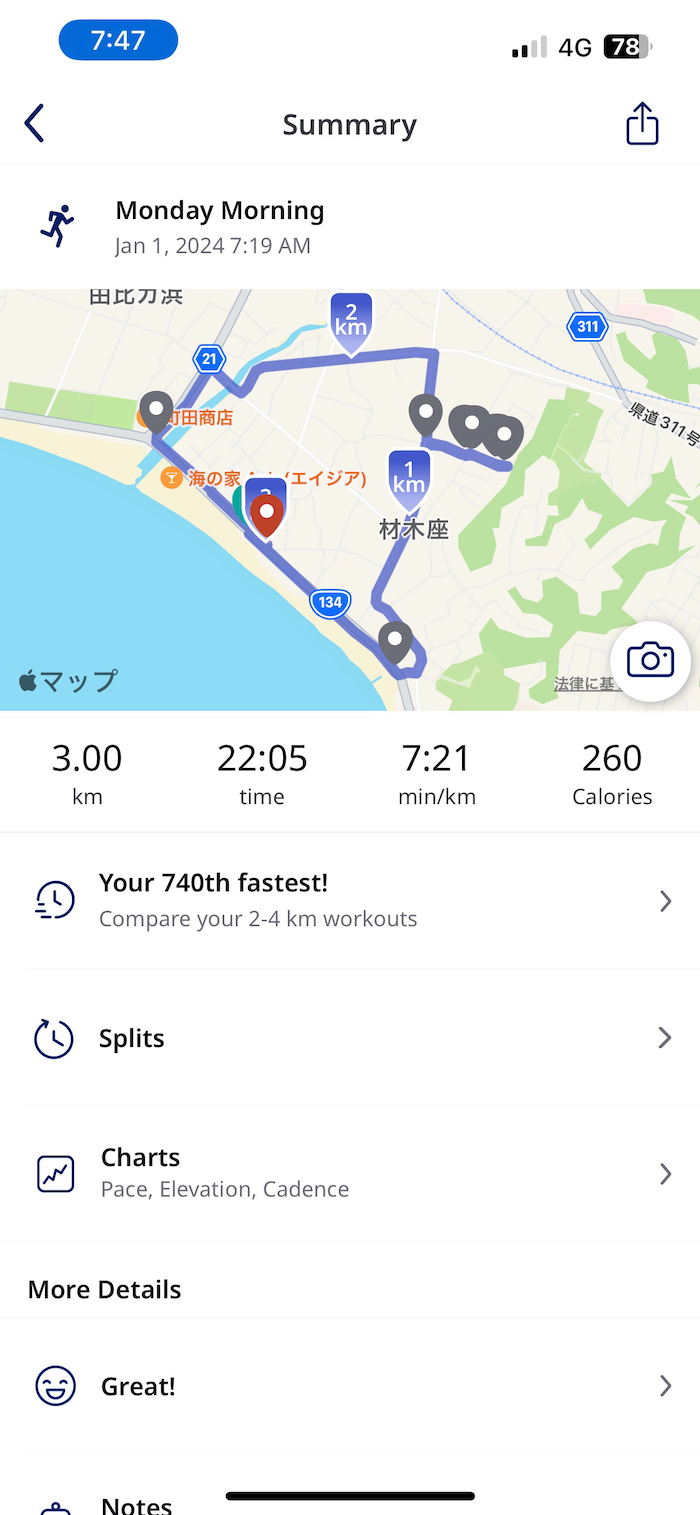The image size is (700, 1515).
Task: Open the Great! feeling row
Action: point(350,1386)
